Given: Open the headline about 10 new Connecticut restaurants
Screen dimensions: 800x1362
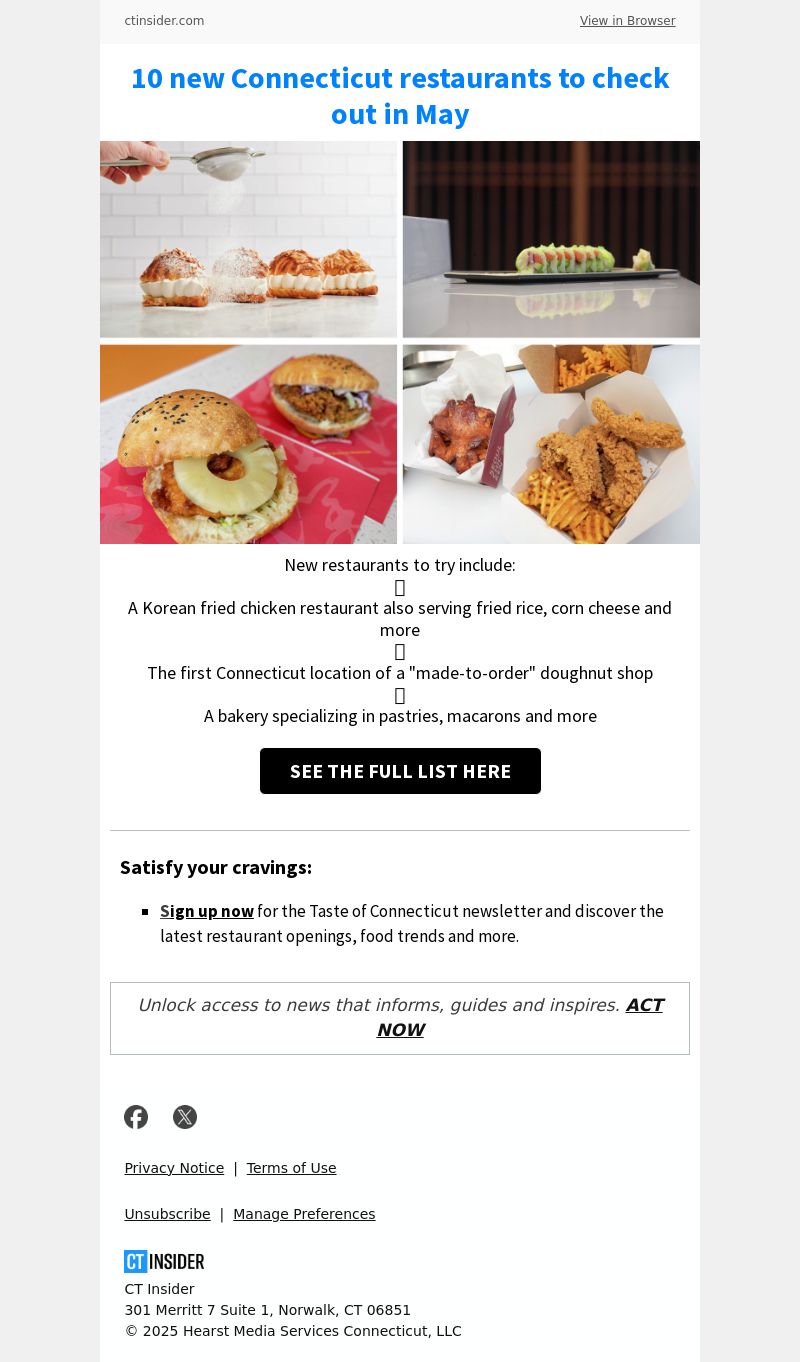Looking at the screenshot, I should pos(400,96).
